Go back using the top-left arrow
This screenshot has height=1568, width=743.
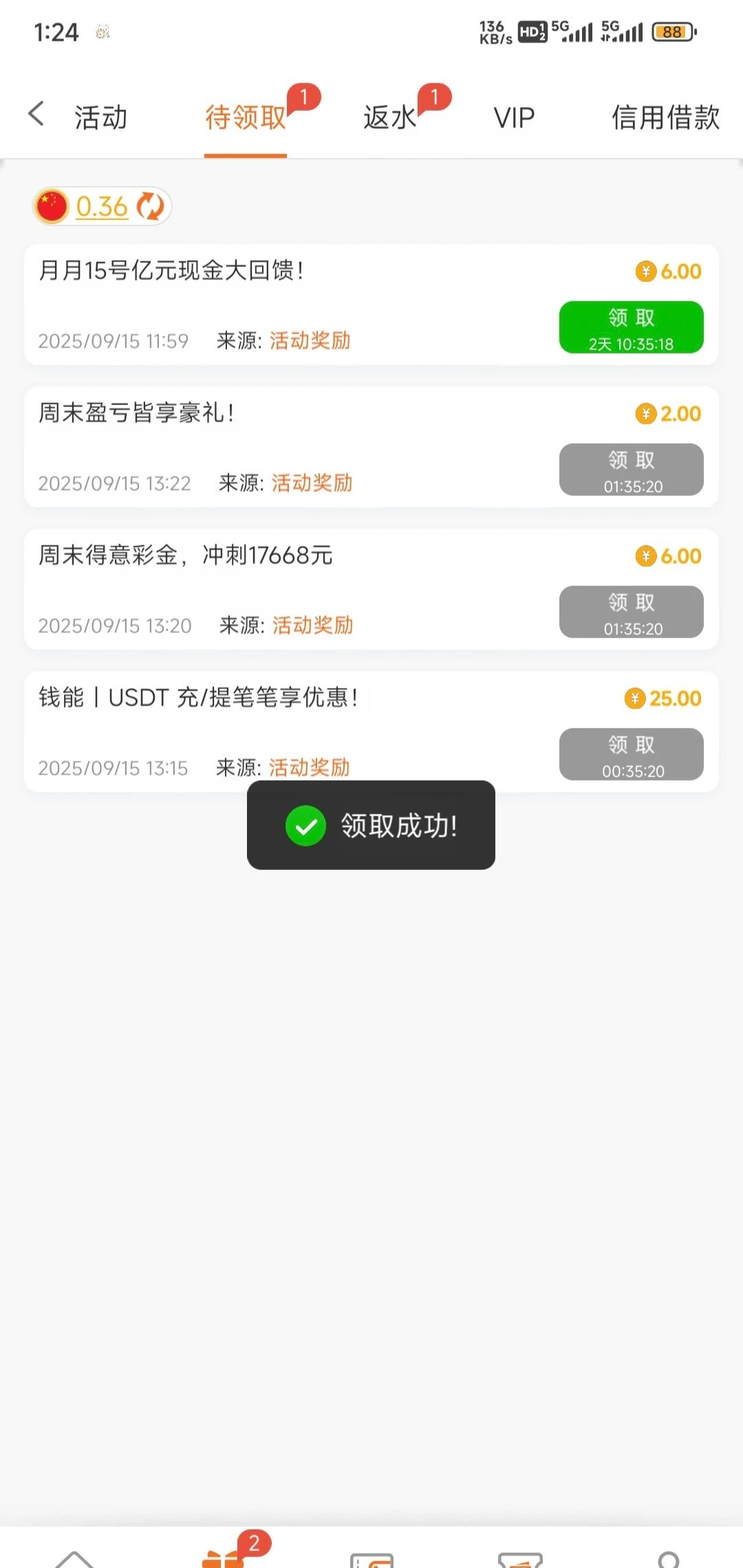coord(36,114)
